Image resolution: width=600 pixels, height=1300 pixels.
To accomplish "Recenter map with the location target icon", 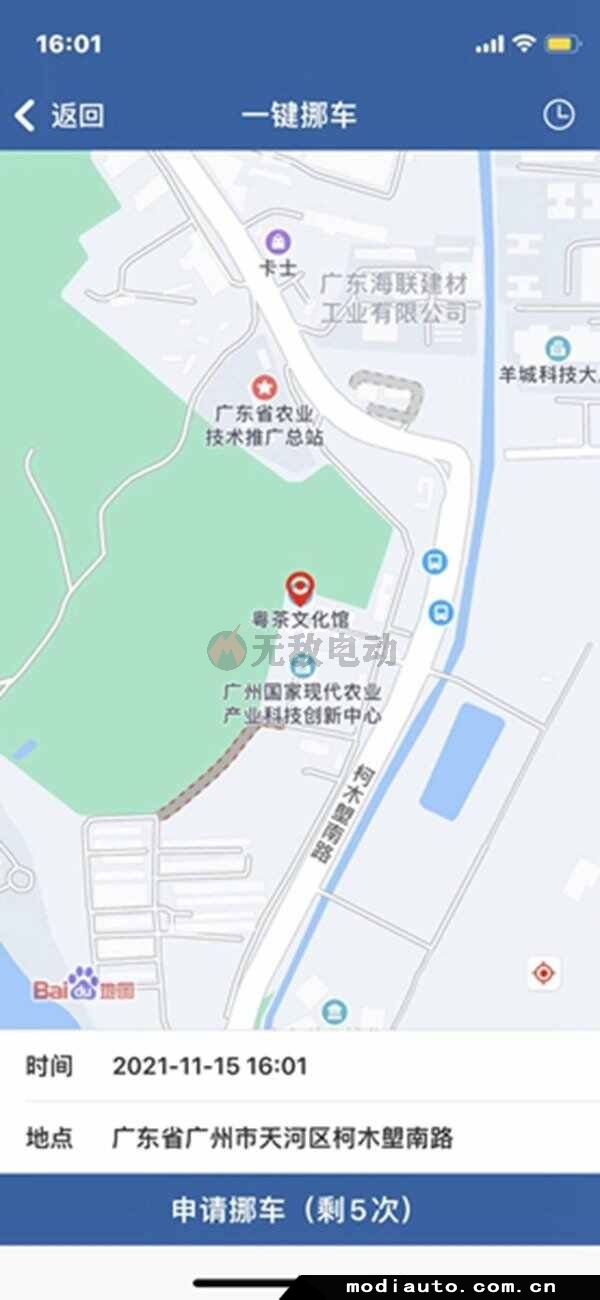I will click(x=543, y=972).
